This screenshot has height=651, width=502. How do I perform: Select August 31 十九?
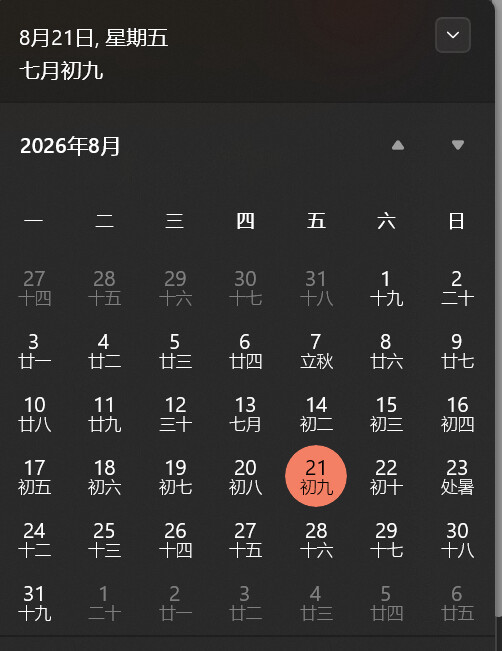(x=34, y=603)
